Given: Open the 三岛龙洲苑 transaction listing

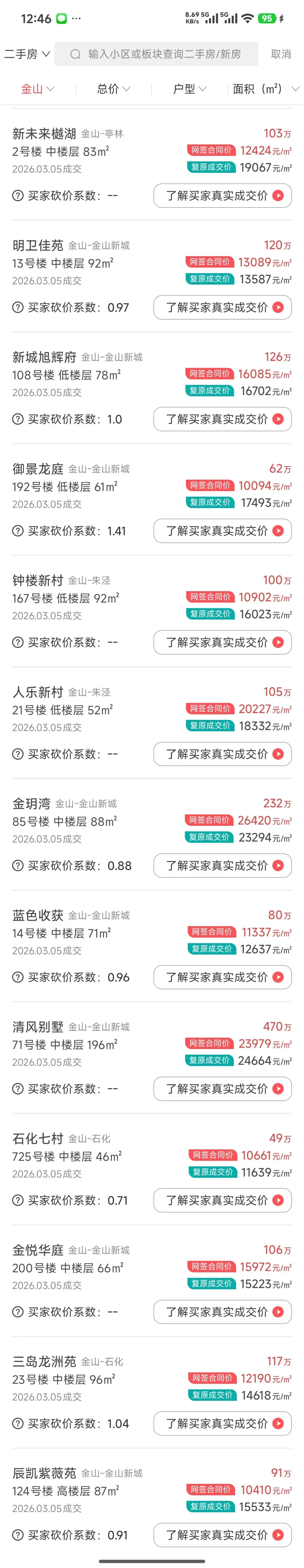Looking at the screenshot, I should 44,1362.
